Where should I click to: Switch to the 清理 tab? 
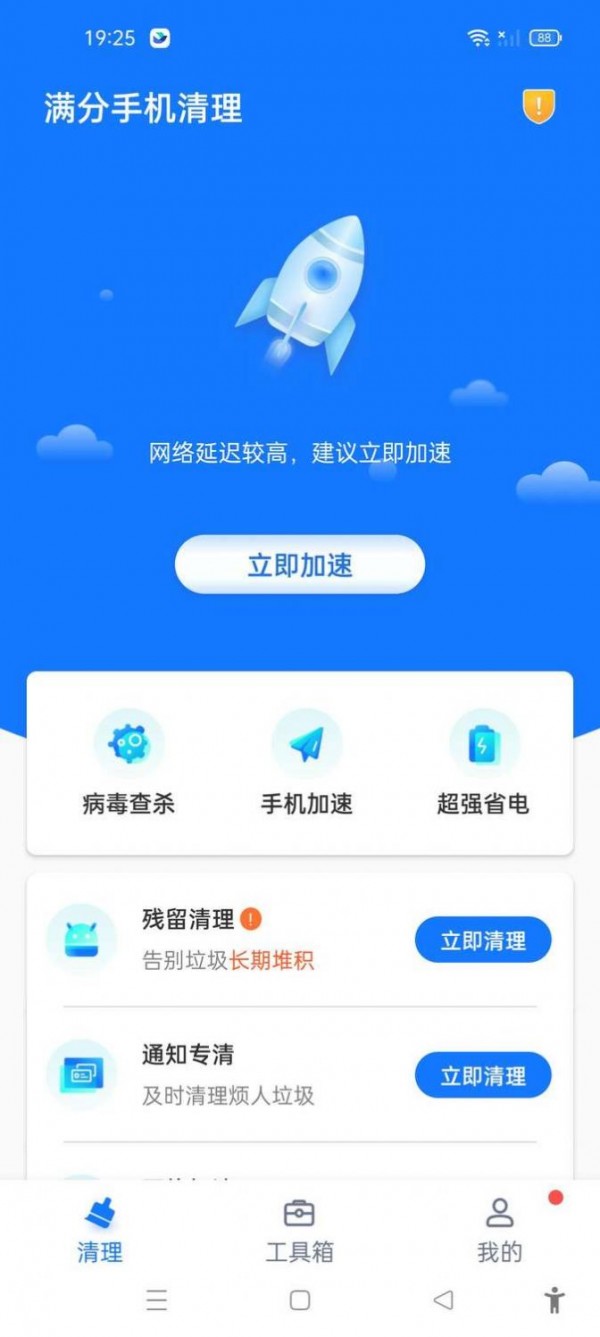click(100, 1230)
